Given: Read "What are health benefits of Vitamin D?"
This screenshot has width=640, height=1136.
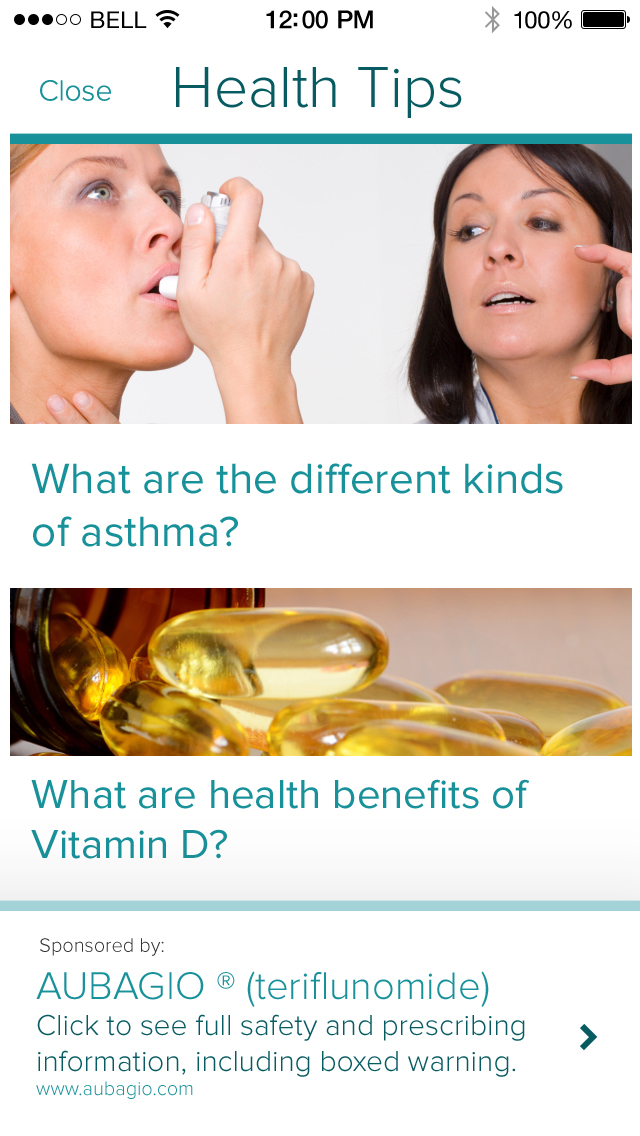Looking at the screenshot, I should (279, 820).
